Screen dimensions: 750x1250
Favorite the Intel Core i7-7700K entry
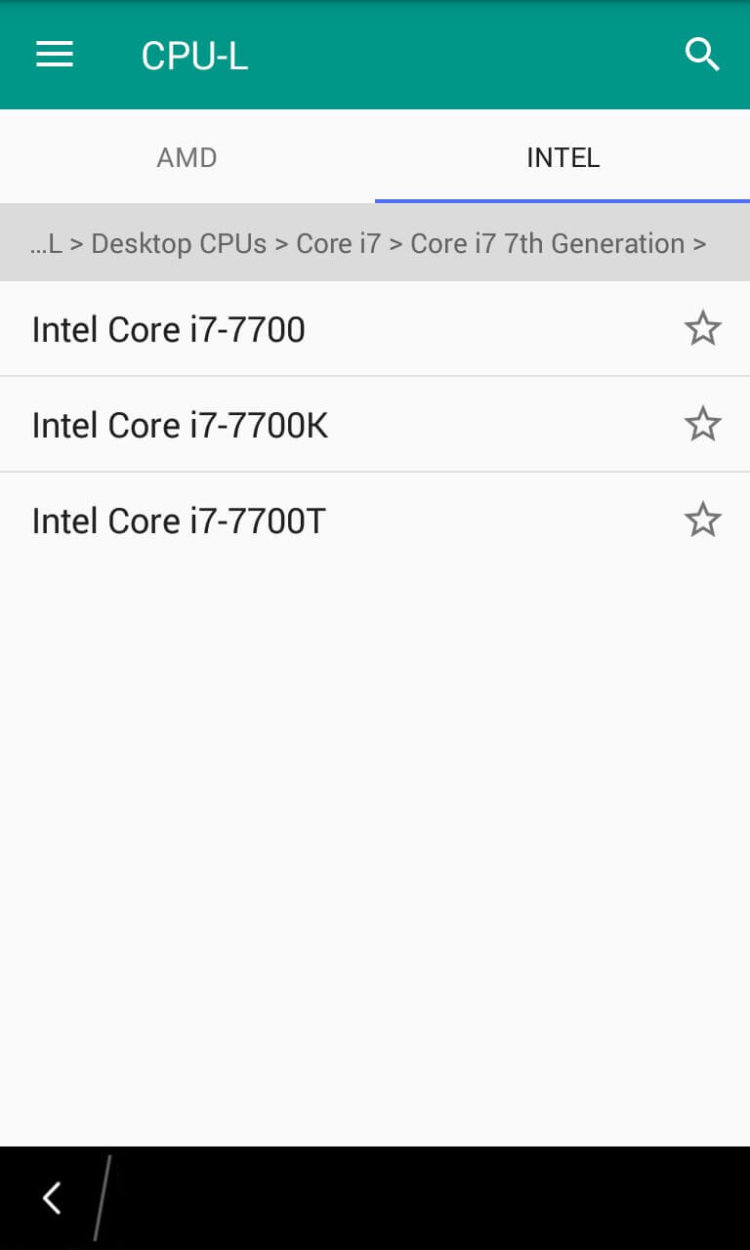click(x=702, y=423)
